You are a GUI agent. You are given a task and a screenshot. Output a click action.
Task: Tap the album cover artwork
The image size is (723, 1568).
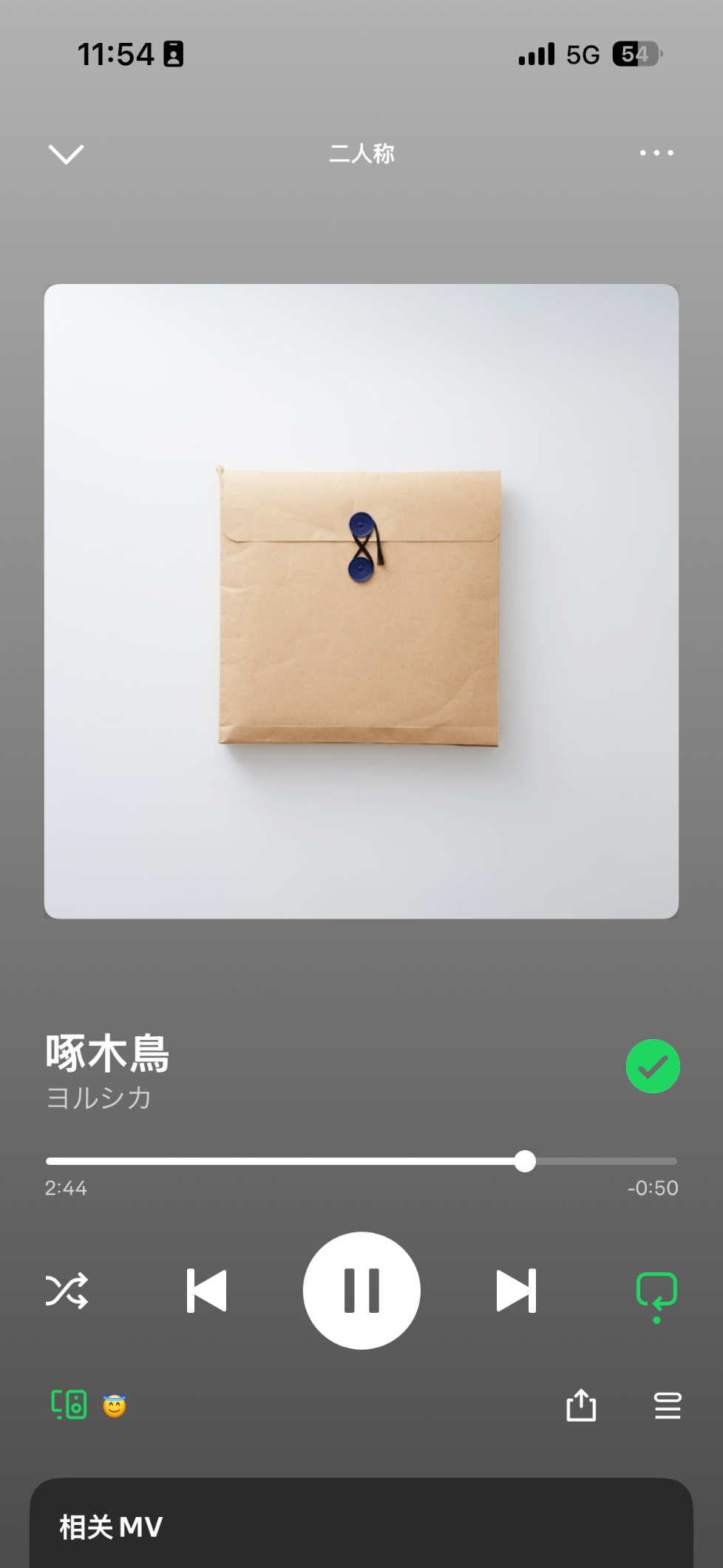coord(361,601)
